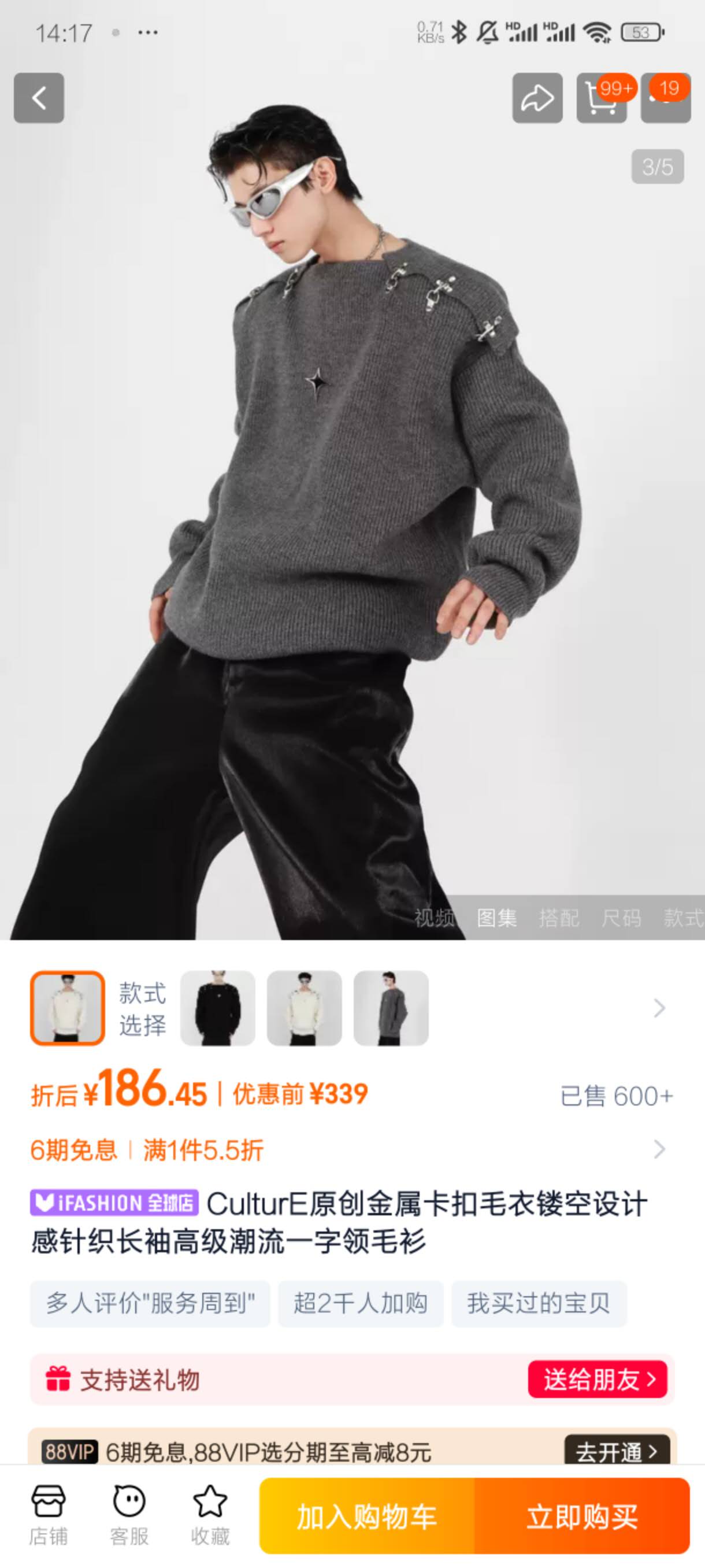
Task: Open the 6期免息 满1件5.5折 promotion details
Action: point(659,1149)
